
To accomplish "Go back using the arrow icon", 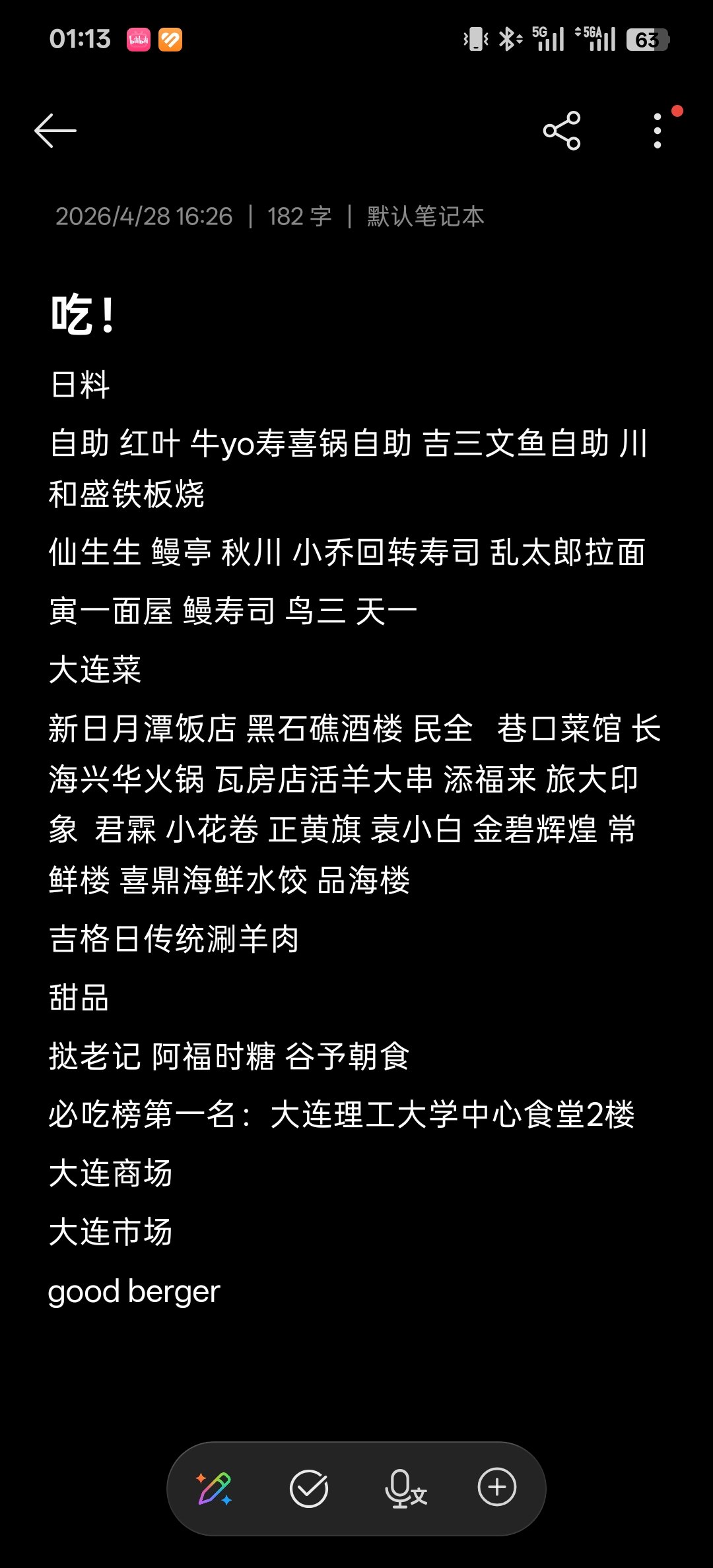I will 55,131.
